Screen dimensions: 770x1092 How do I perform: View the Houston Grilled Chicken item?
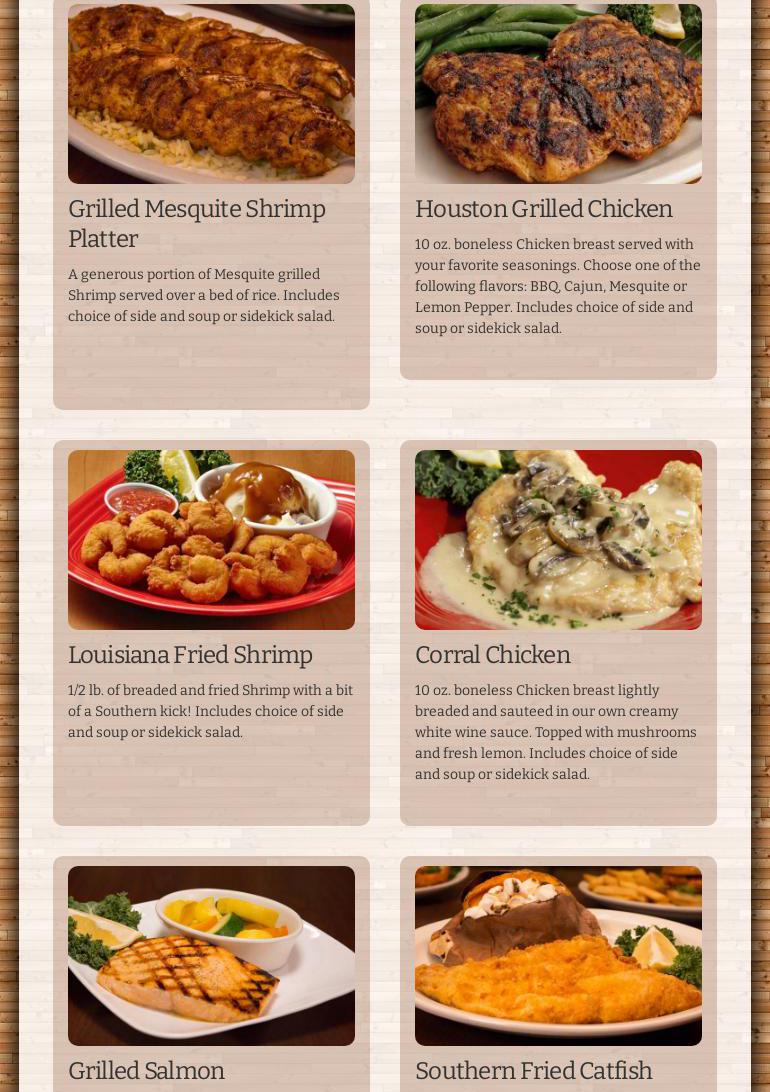pos(557,209)
